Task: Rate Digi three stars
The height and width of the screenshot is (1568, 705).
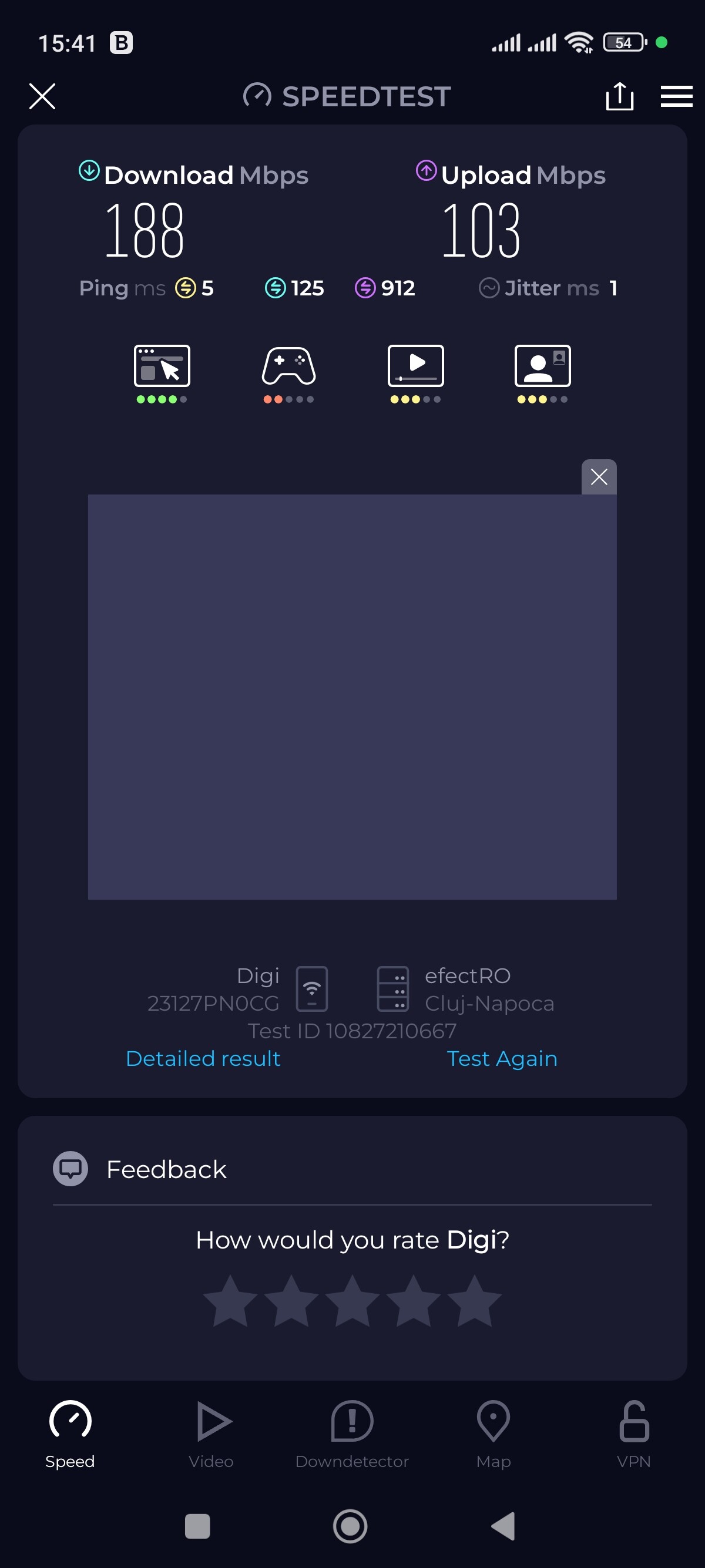Action: pos(352,1301)
